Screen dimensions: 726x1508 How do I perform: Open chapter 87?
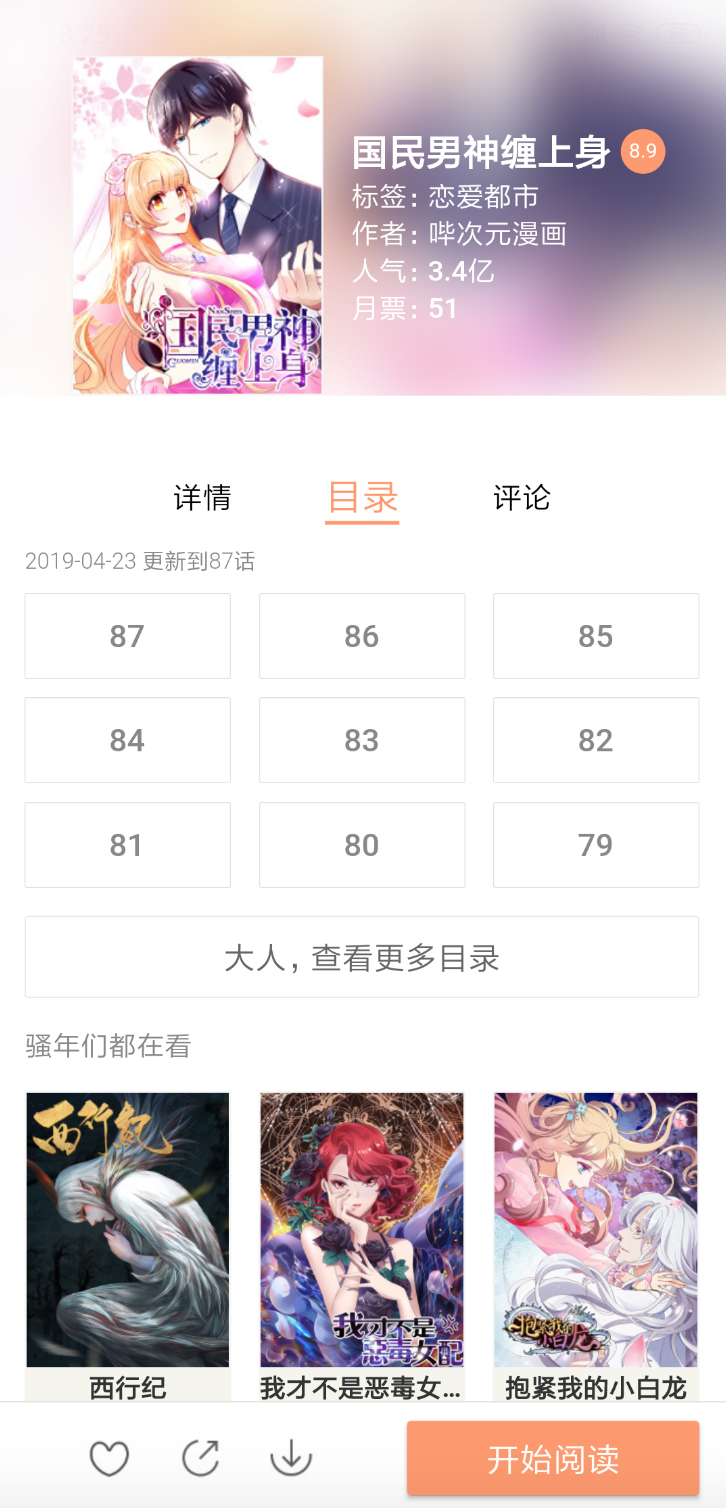point(127,636)
